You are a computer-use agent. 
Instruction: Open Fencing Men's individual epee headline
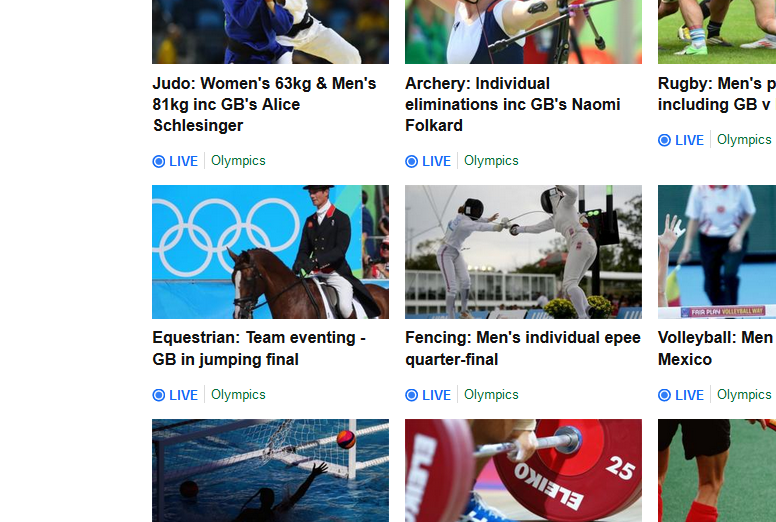coord(522,348)
